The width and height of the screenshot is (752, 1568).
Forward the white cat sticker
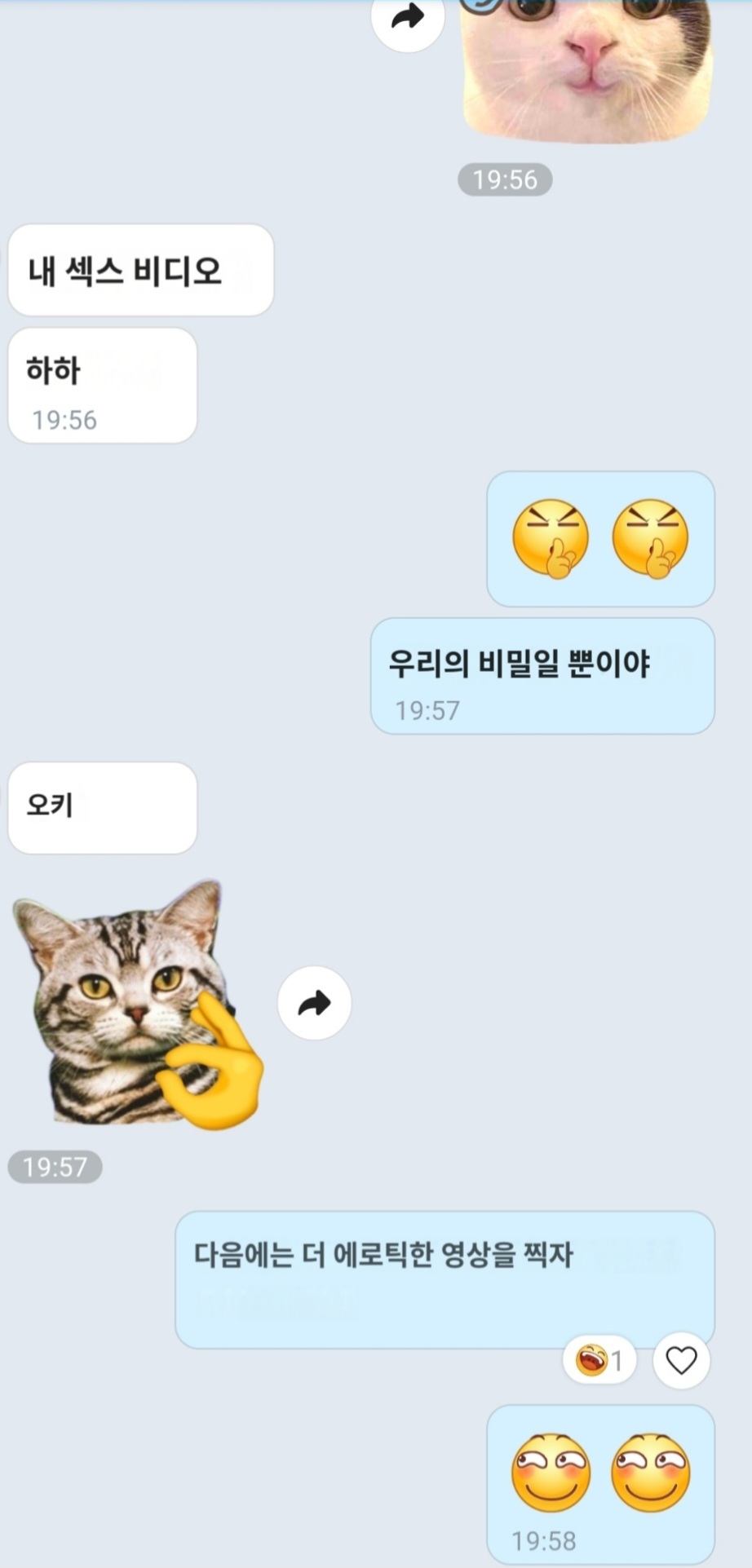point(407,18)
